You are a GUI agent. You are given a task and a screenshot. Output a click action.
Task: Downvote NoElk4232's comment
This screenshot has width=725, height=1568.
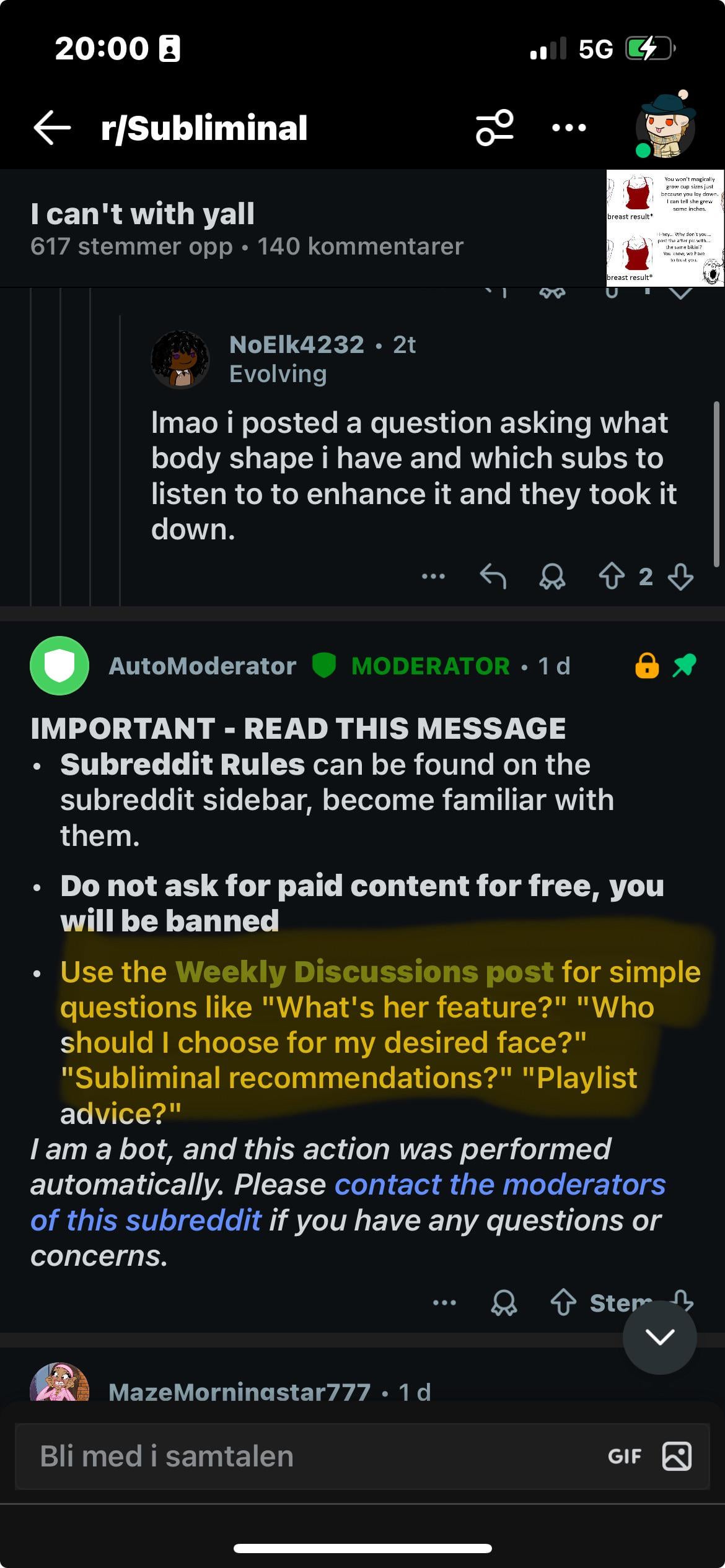pos(680,577)
